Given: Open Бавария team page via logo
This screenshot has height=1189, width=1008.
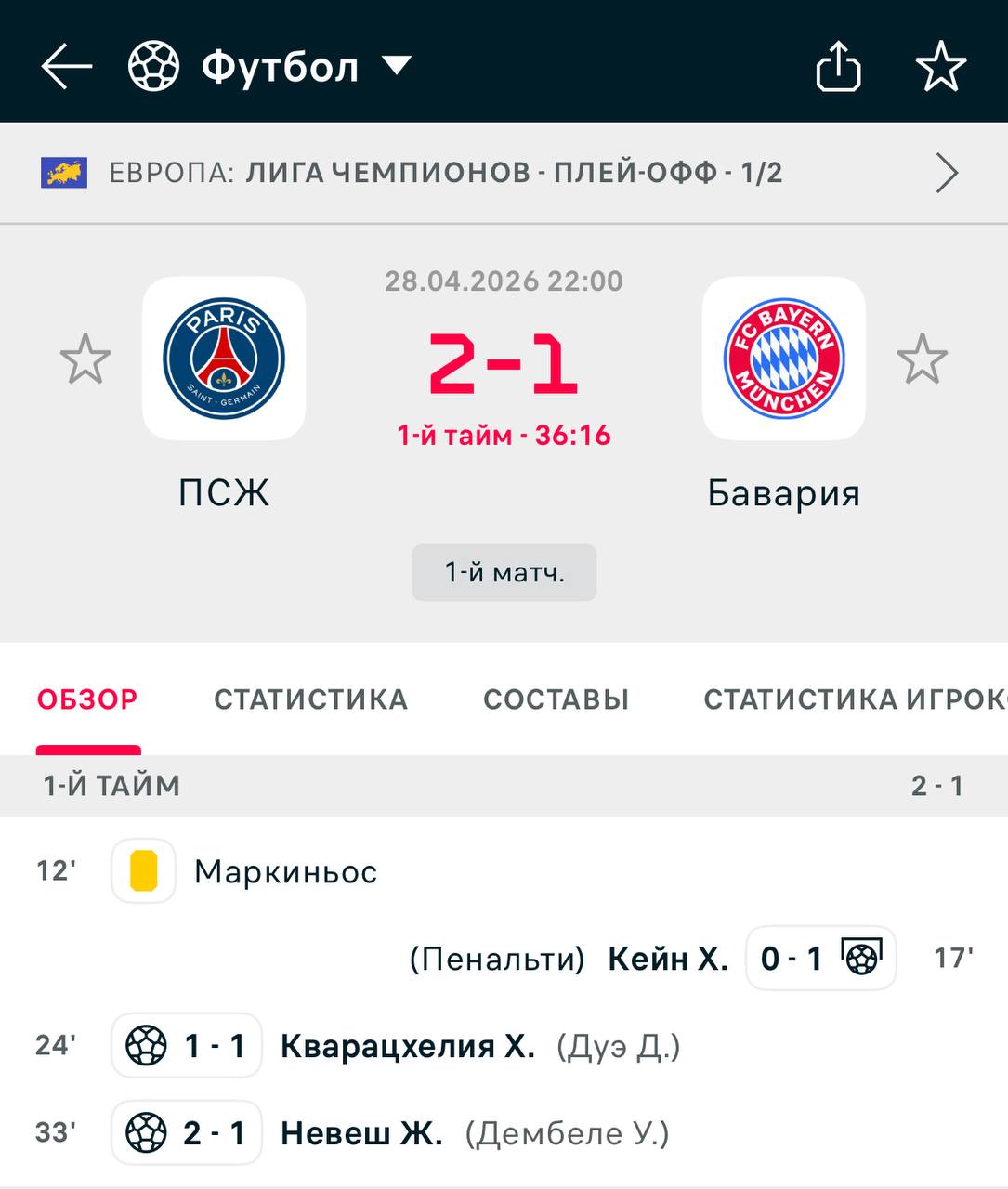Looking at the screenshot, I should (783, 359).
